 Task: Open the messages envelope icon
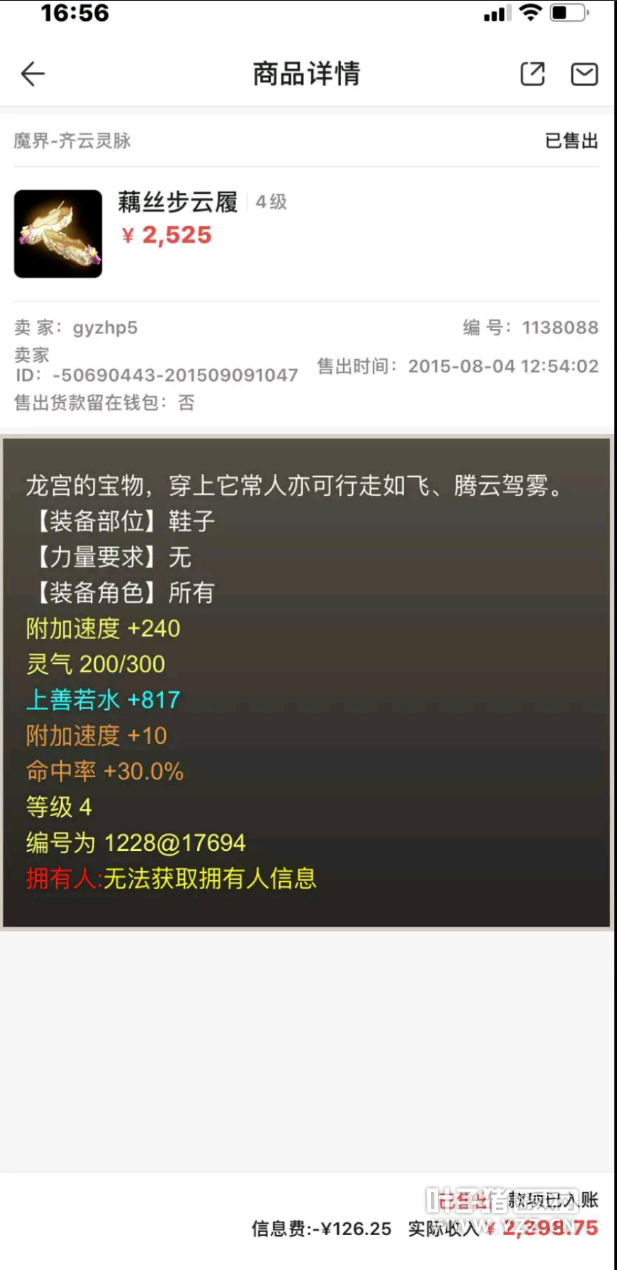click(x=584, y=74)
